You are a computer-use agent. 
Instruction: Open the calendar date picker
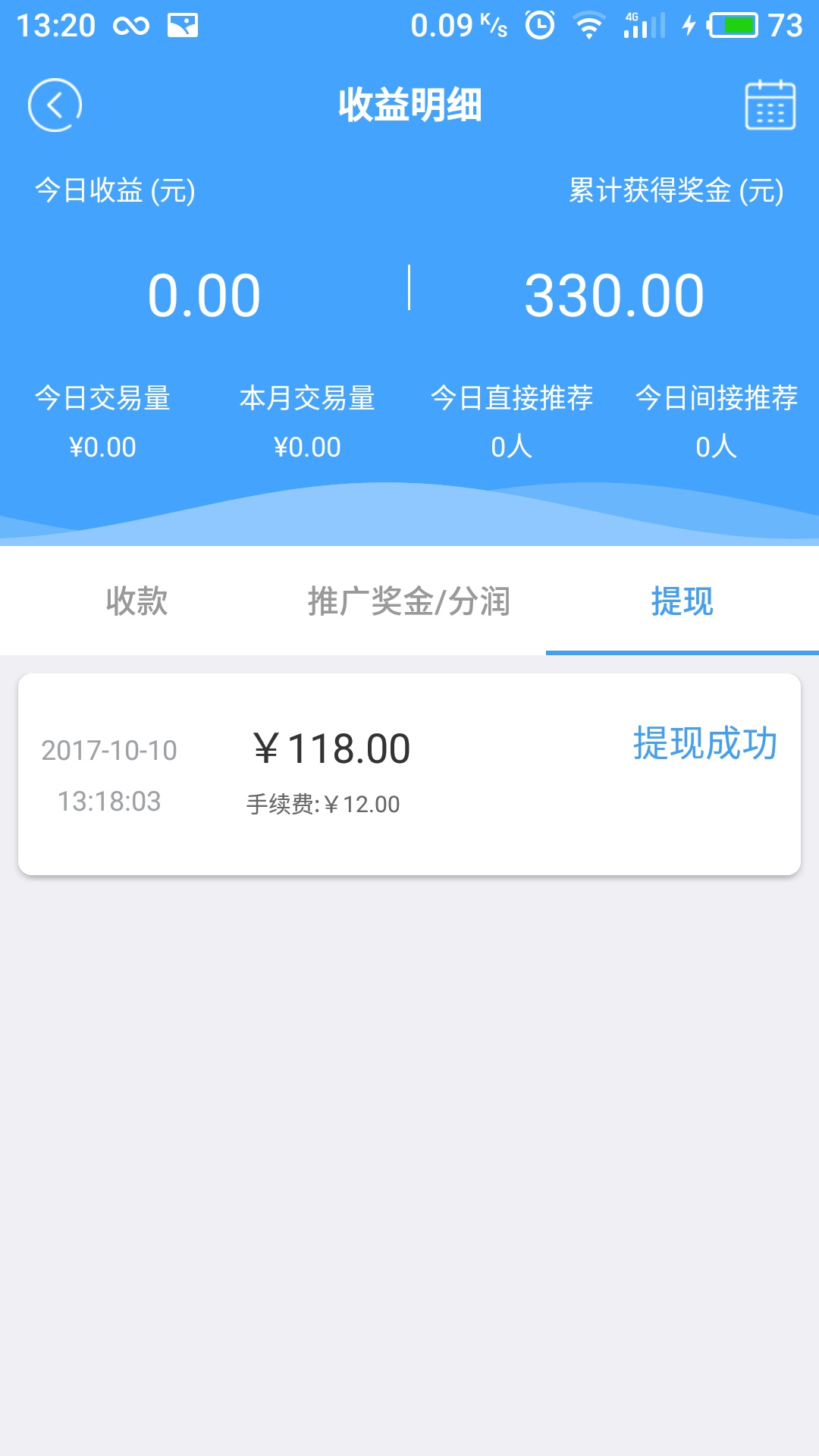(x=770, y=105)
